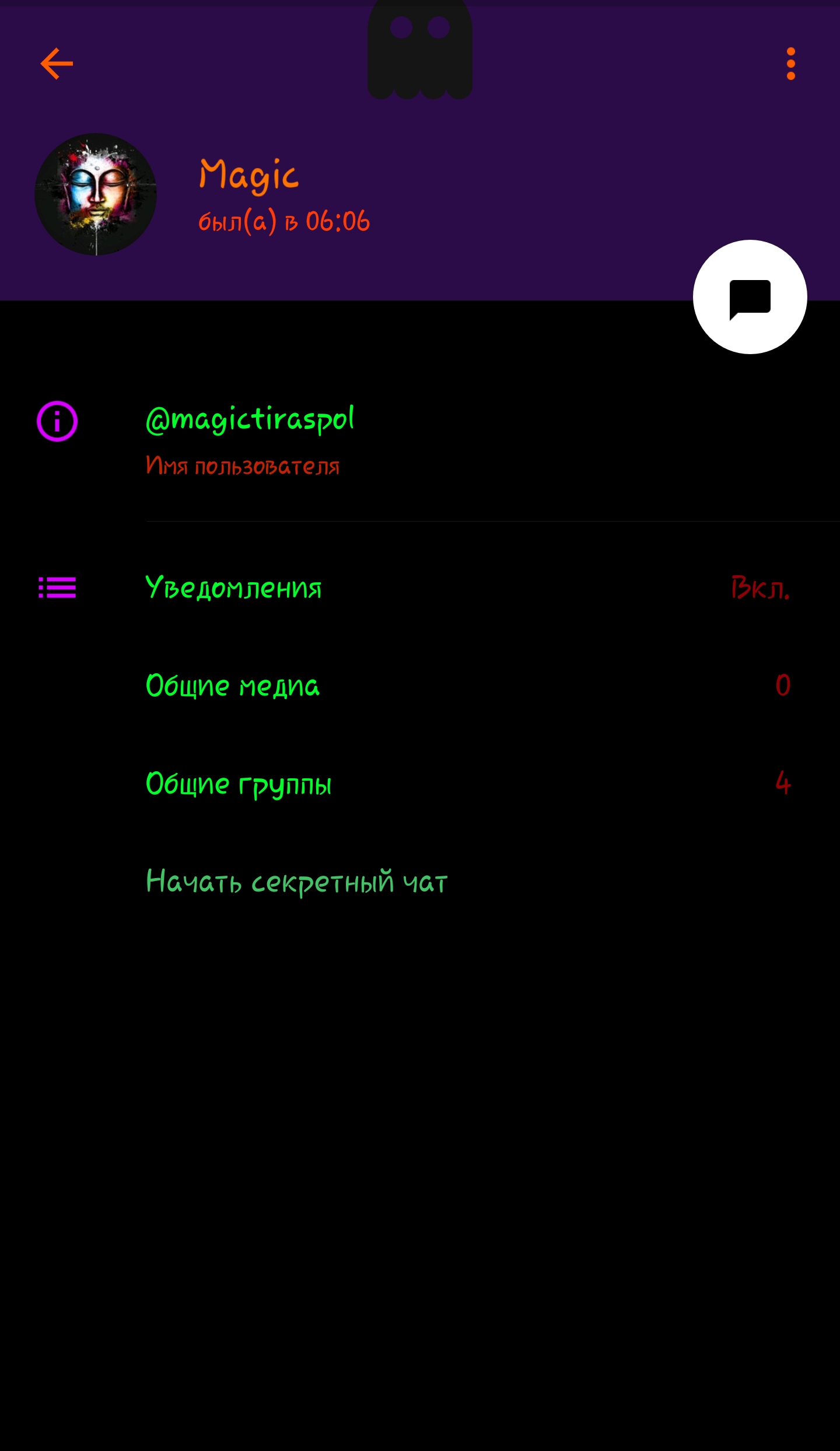
Task: Go back using the orange arrow
Action: pyautogui.click(x=57, y=64)
